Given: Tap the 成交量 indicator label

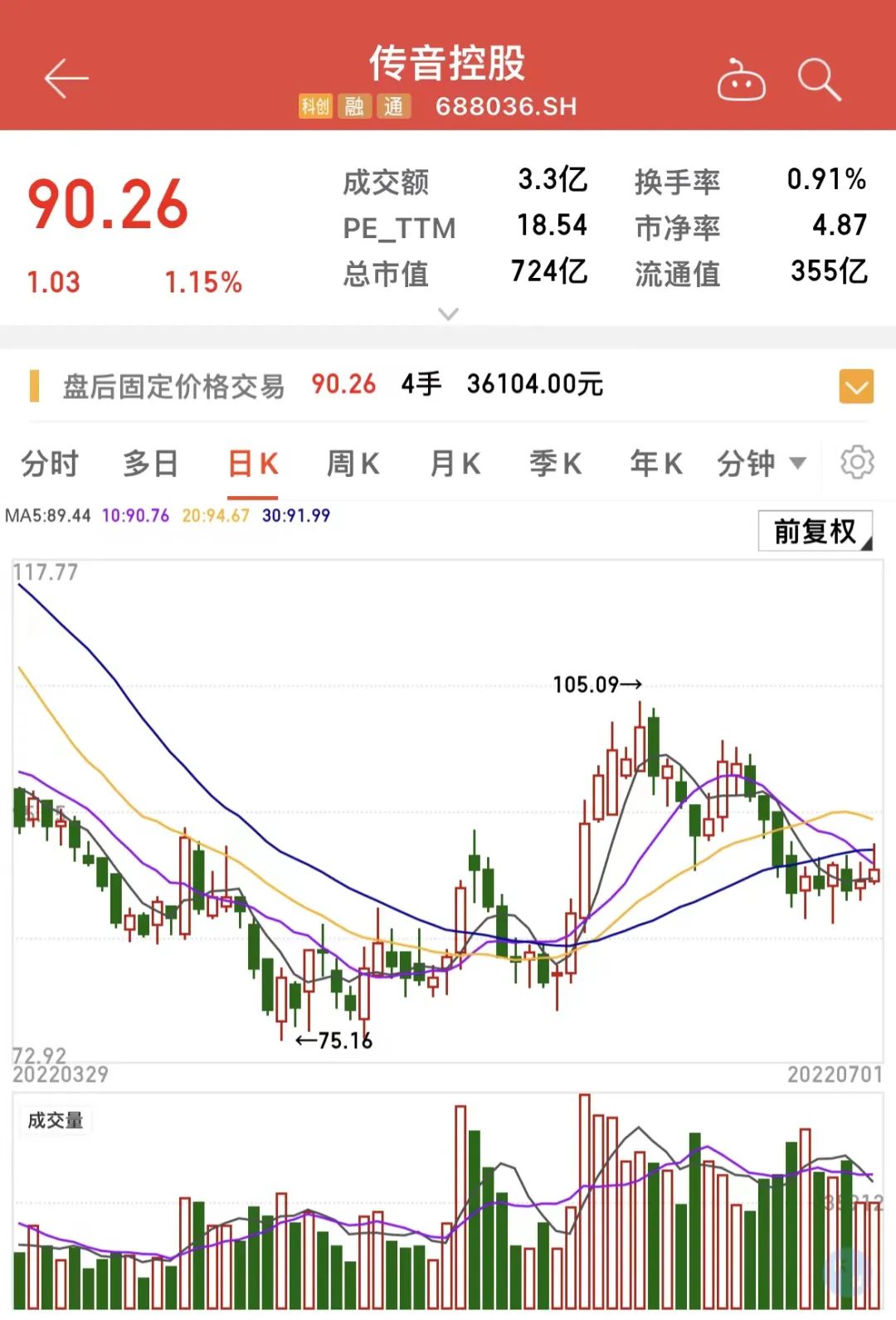Looking at the screenshot, I should point(56,1120).
